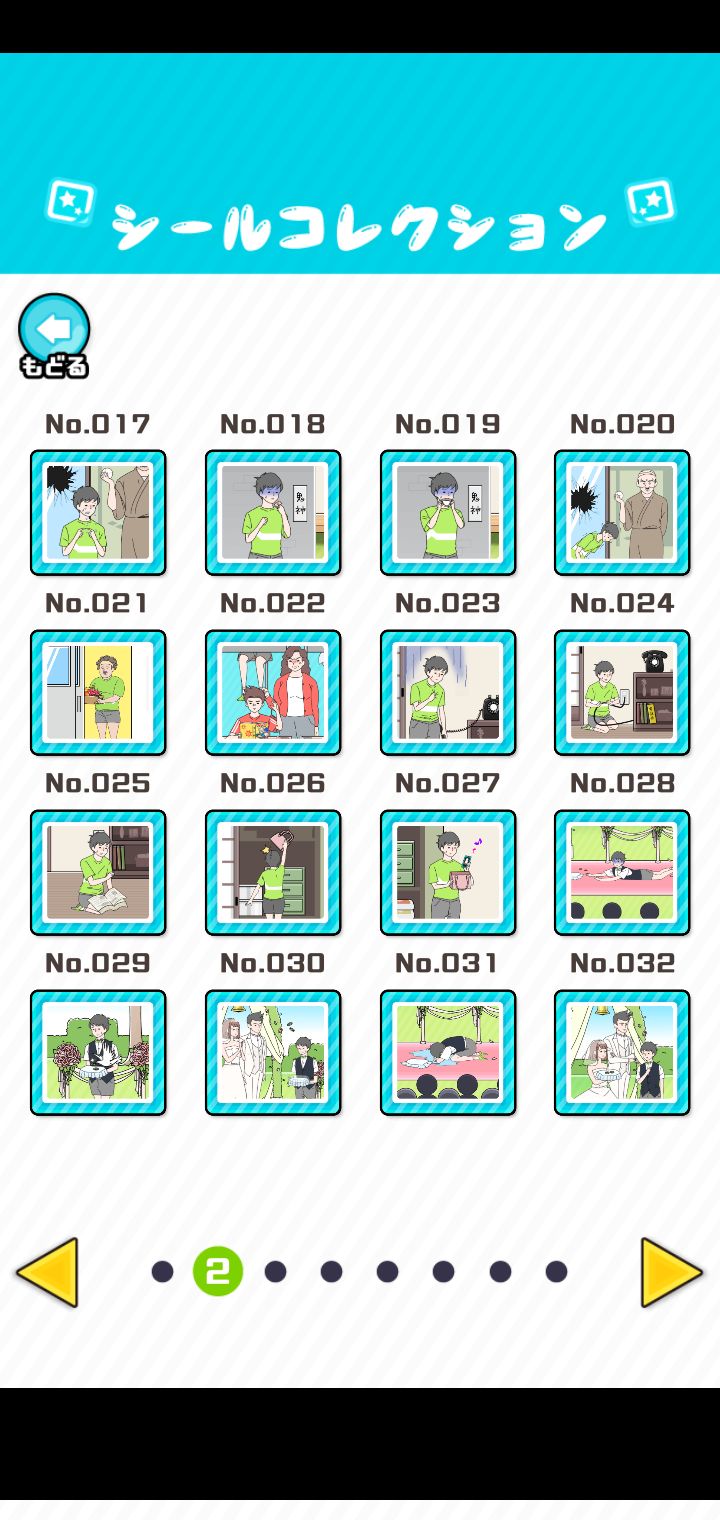Tap sticker No.028

[621, 872]
